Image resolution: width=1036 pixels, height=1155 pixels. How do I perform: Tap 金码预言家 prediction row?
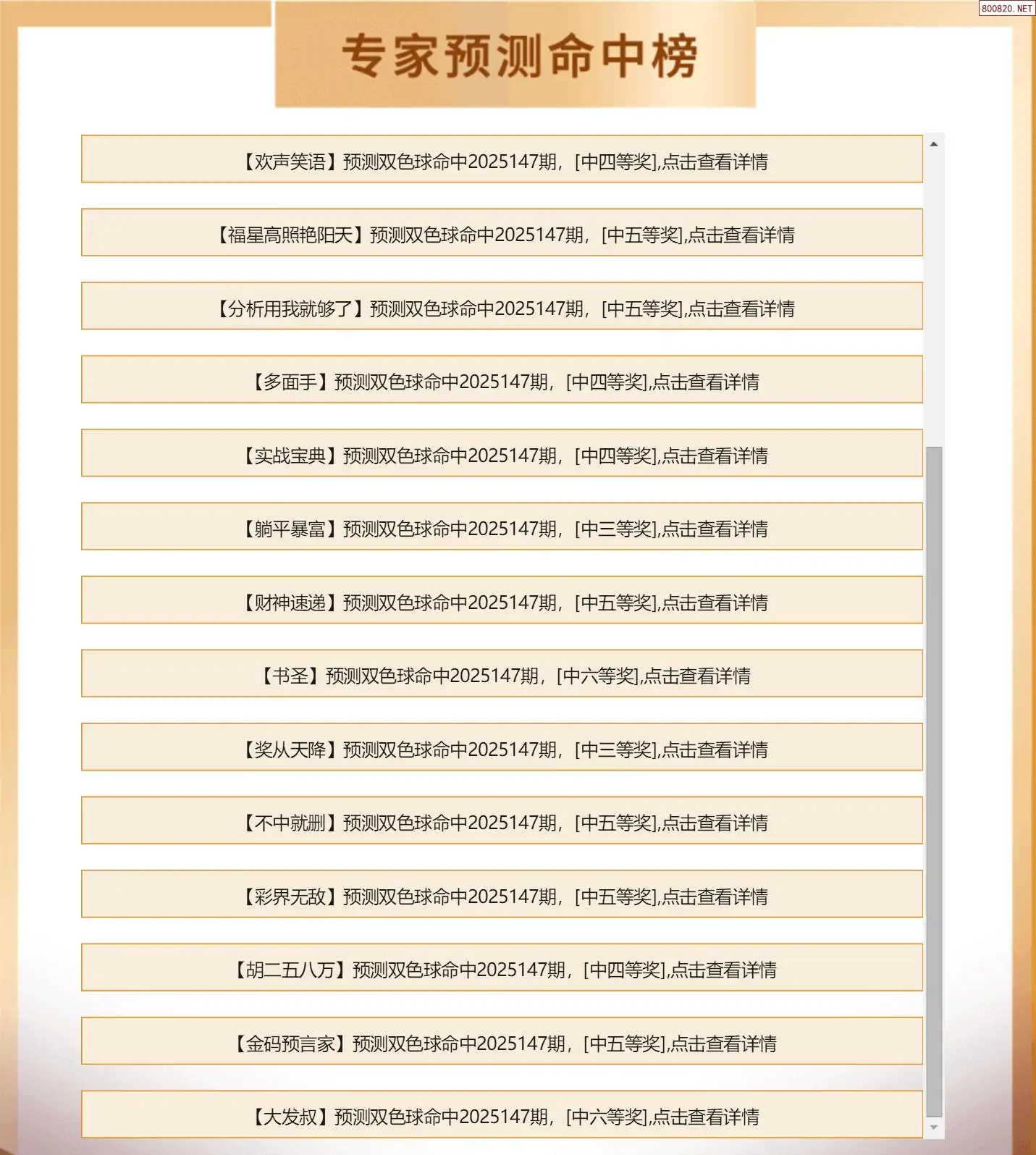click(x=502, y=1043)
